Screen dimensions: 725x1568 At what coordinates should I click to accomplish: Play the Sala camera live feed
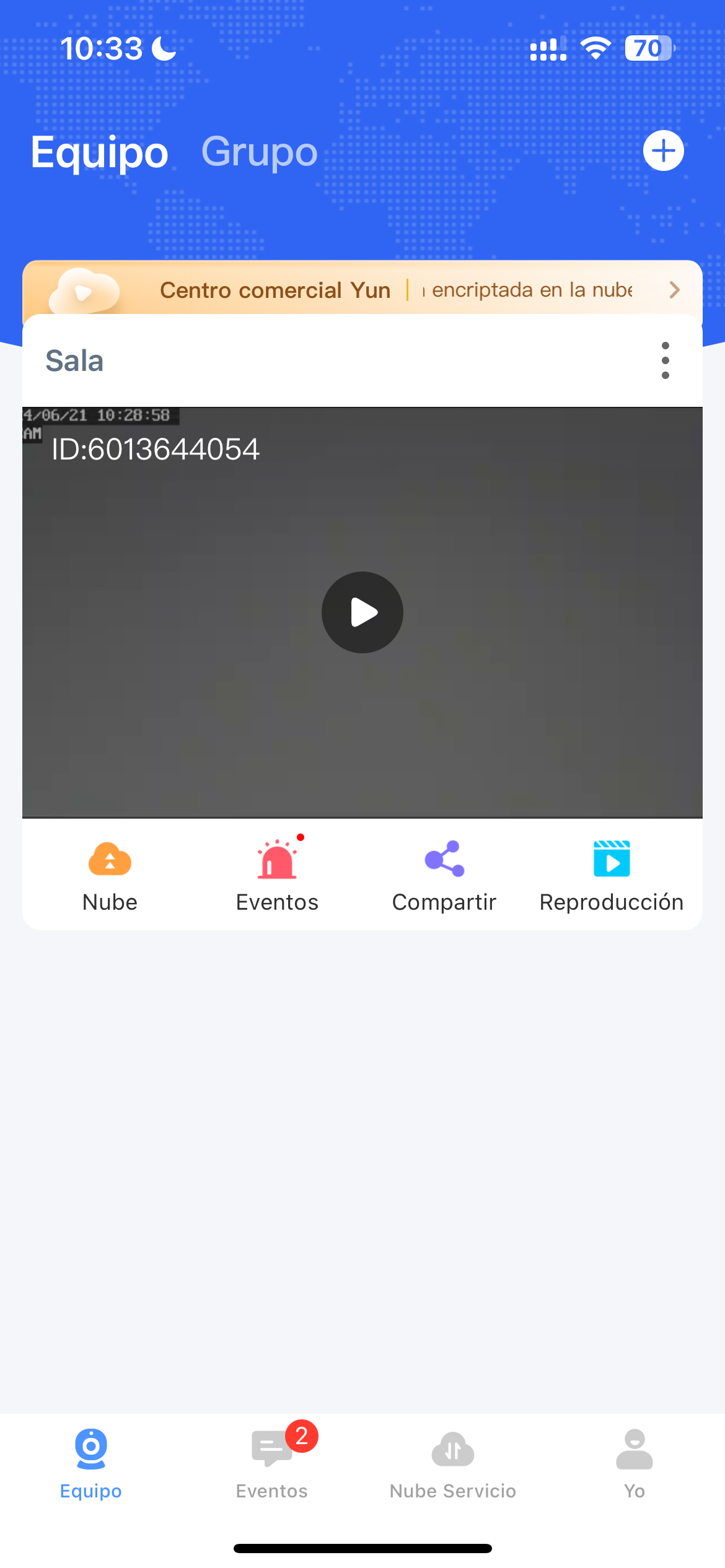pyautogui.click(x=362, y=612)
